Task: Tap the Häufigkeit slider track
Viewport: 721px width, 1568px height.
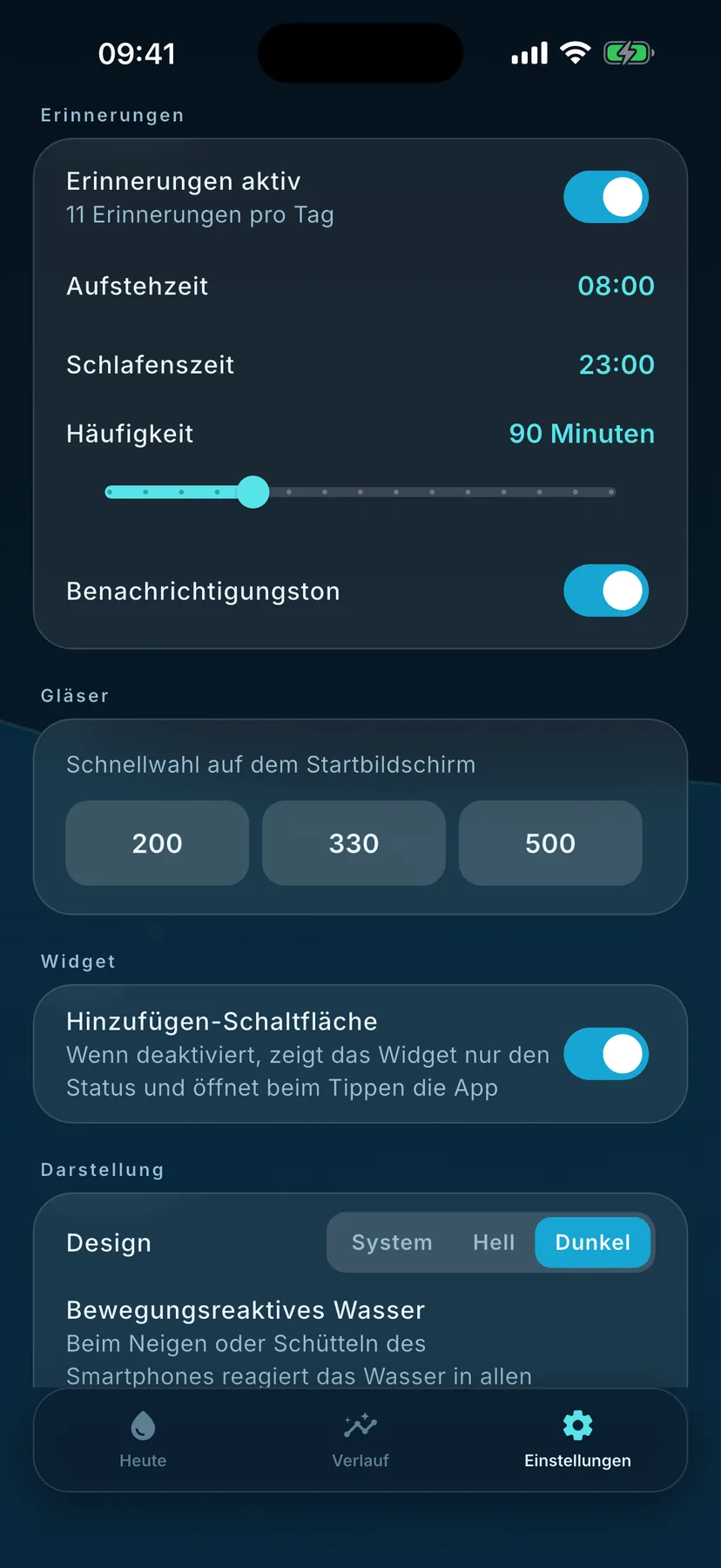Action: pyautogui.click(x=360, y=492)
